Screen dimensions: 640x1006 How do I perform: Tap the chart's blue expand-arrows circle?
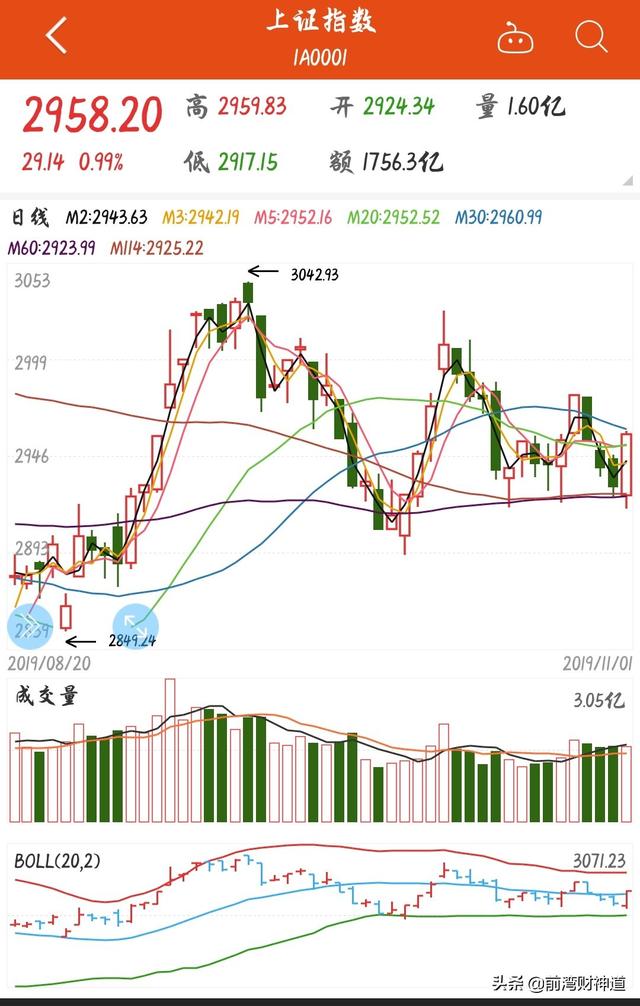[136, 626]
